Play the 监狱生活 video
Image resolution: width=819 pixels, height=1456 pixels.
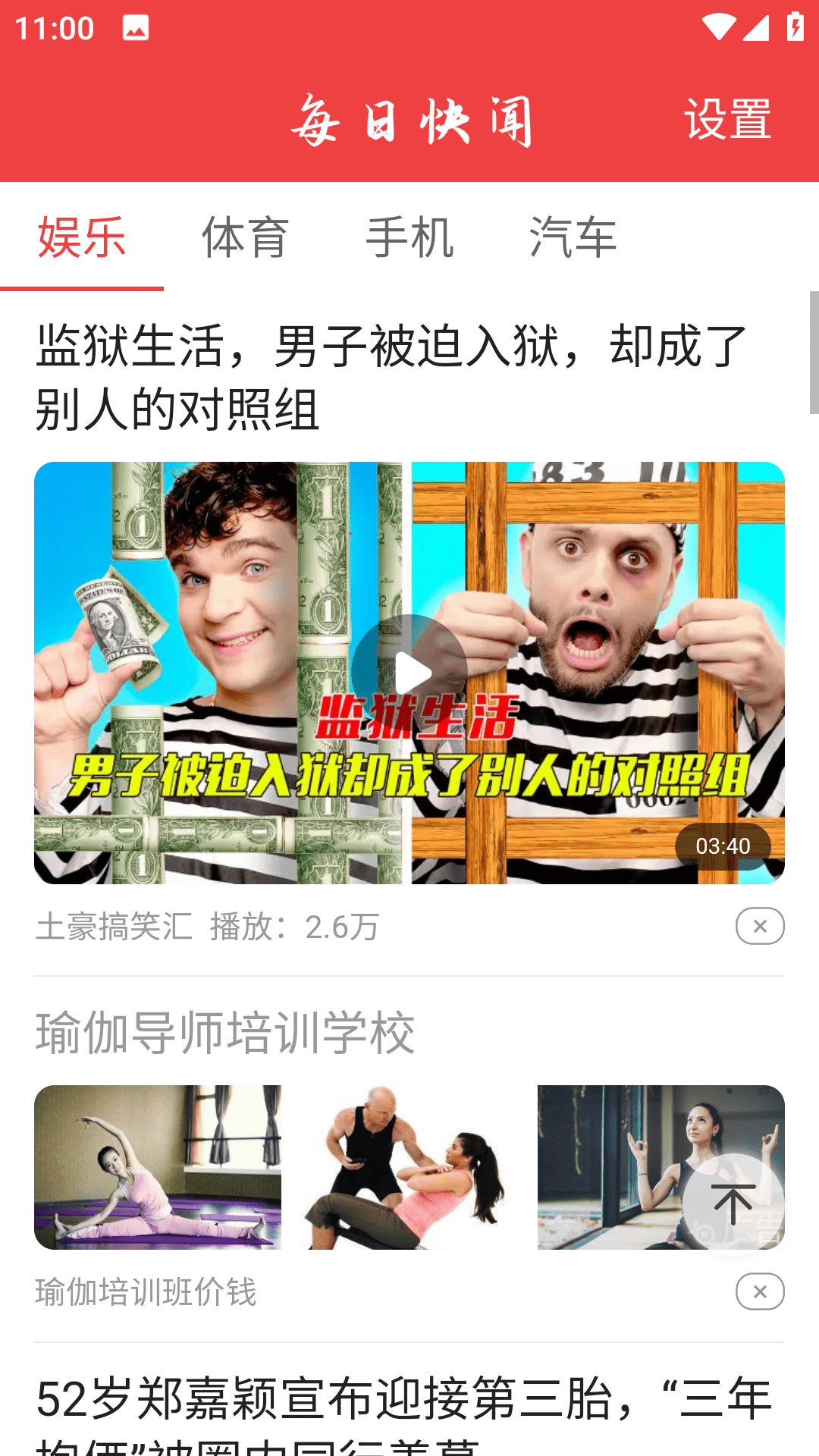pos(409,672)
